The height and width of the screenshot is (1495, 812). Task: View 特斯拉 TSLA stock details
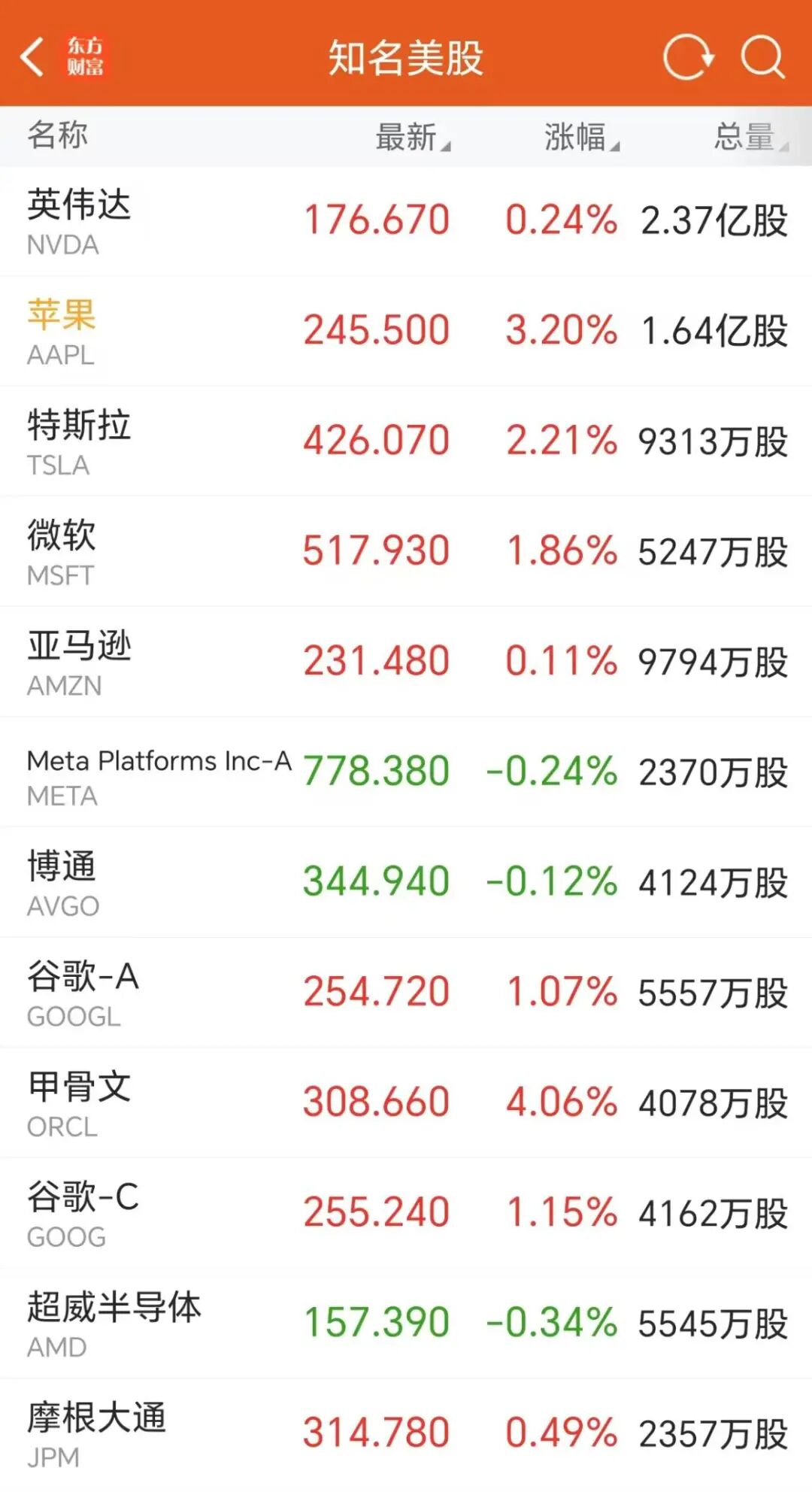point(406,441)
